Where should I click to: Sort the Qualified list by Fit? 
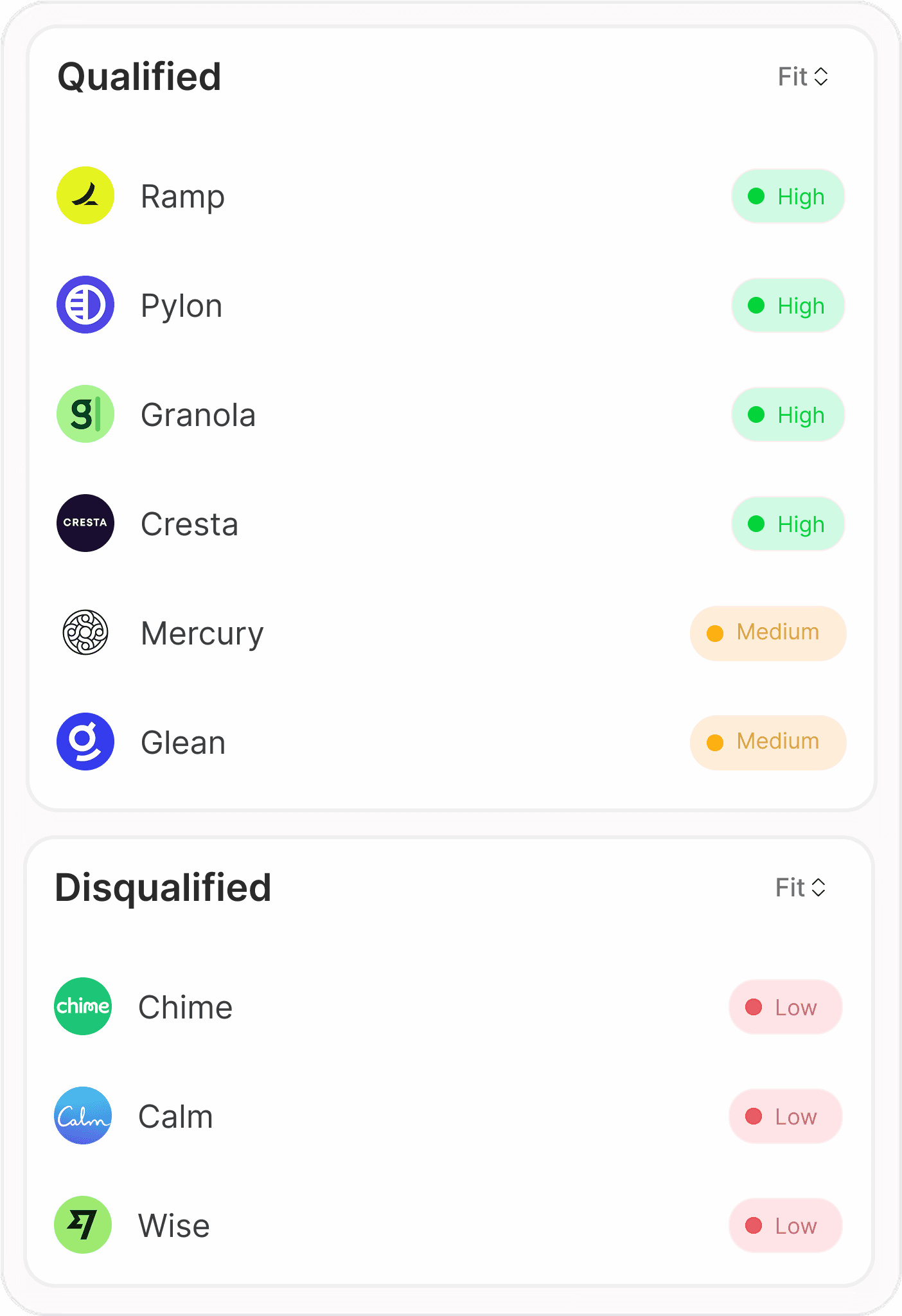point(803,77)
